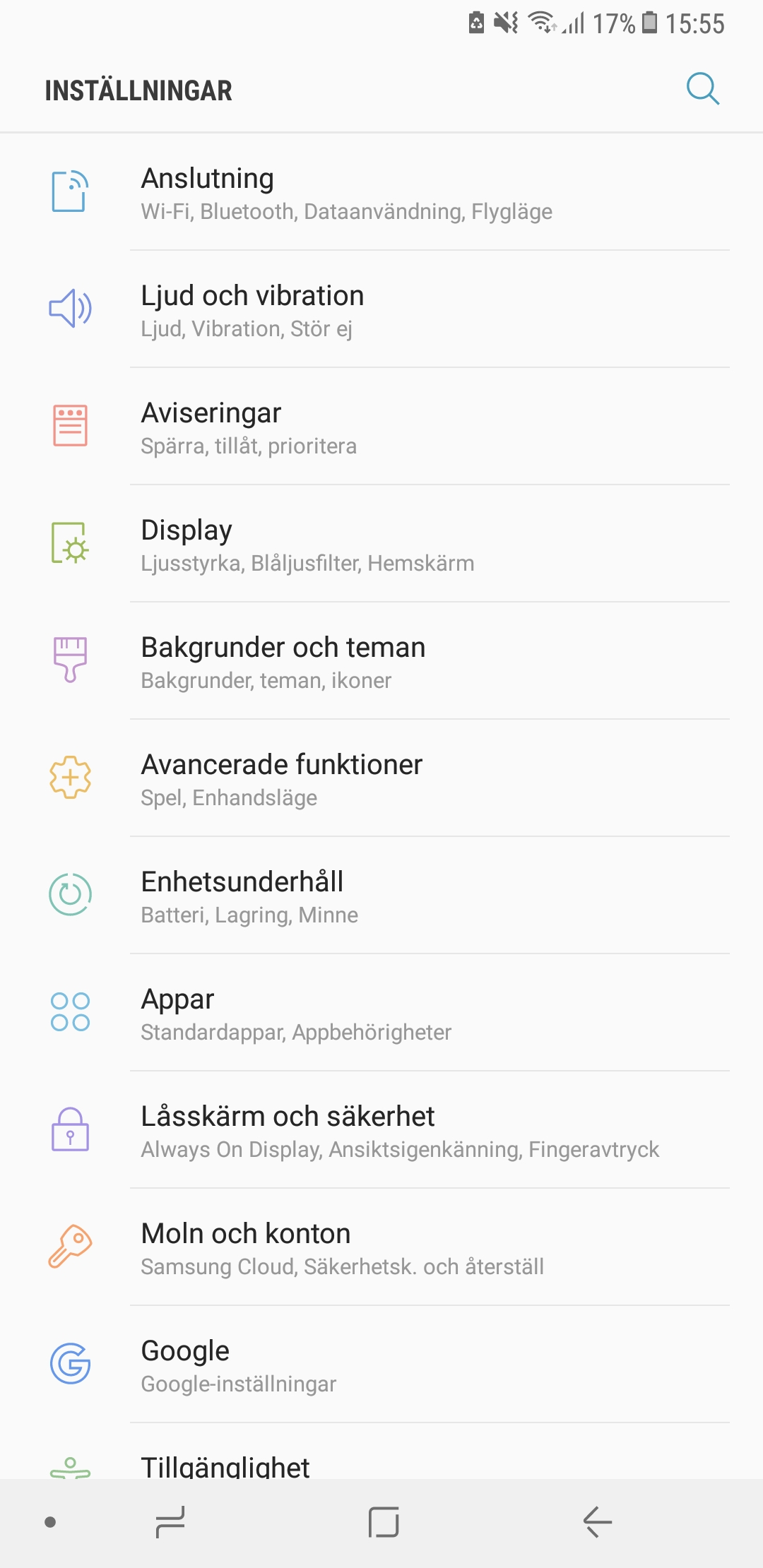Open Bakgrunder och teman
This screenshot has width=763, height=1568.
(x=381, y=661)
